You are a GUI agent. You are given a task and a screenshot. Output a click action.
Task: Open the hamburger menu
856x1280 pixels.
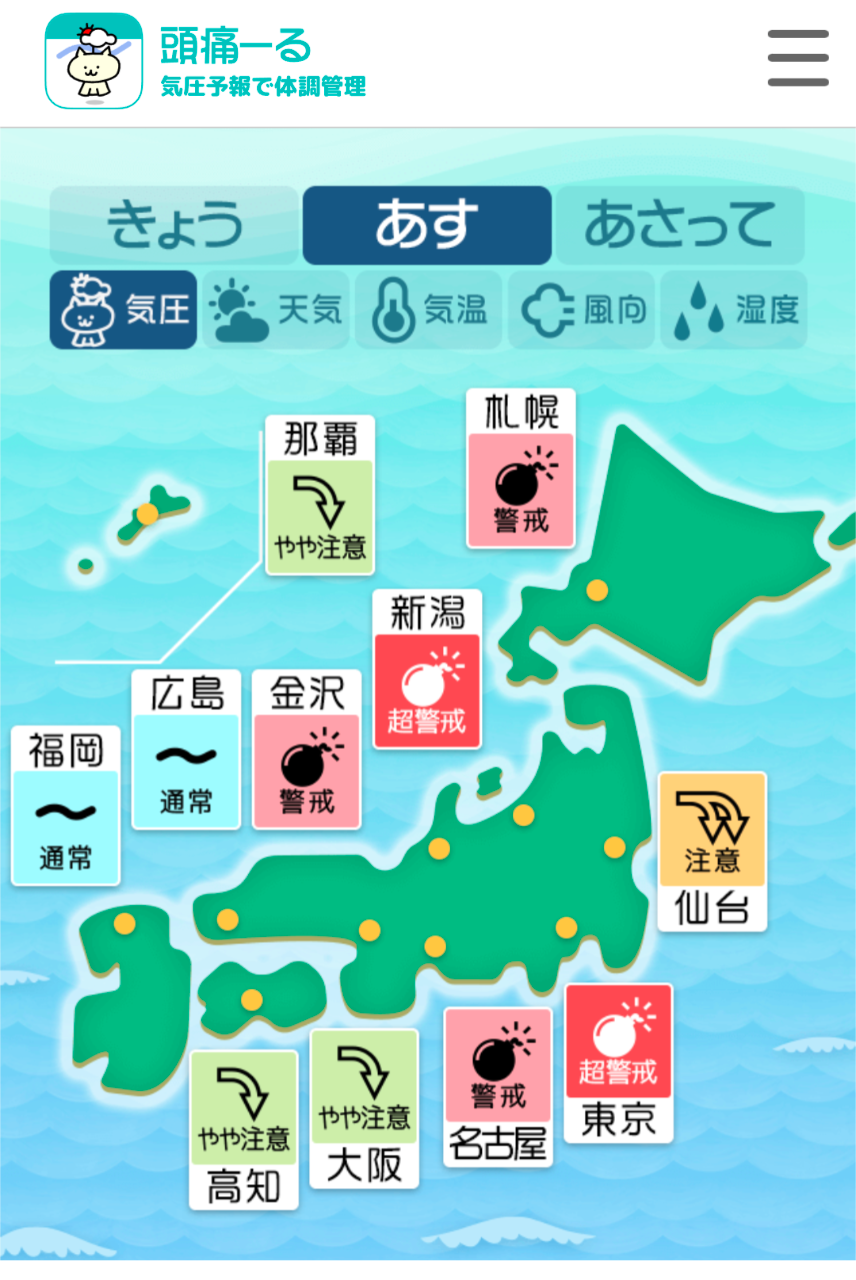(x=797, y=58)
